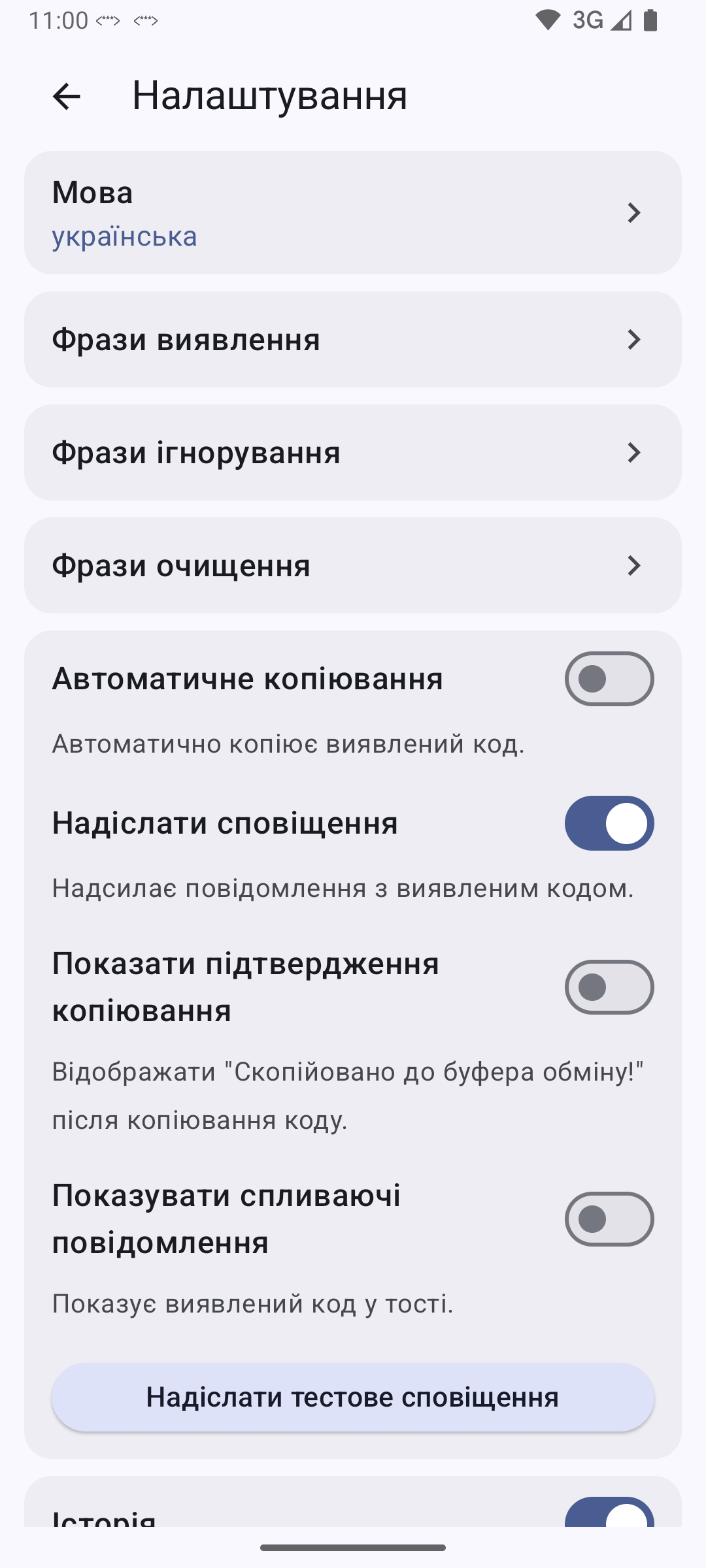Open the Мова language setting
Image resolution: width=706 pixels, height=1568 pixels.
pos(353,213)
